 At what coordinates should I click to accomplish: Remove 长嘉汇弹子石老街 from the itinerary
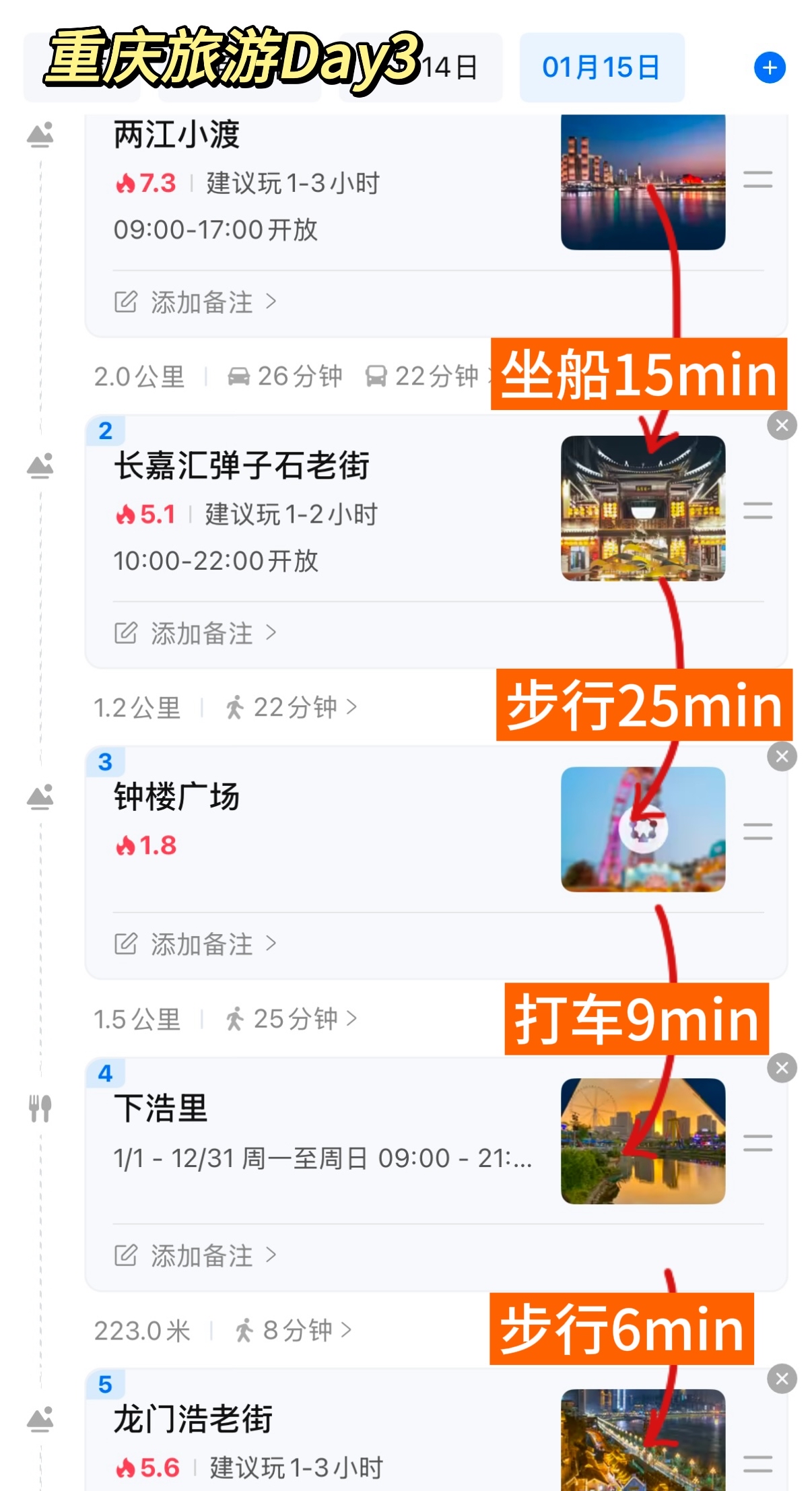coord(782,426)
